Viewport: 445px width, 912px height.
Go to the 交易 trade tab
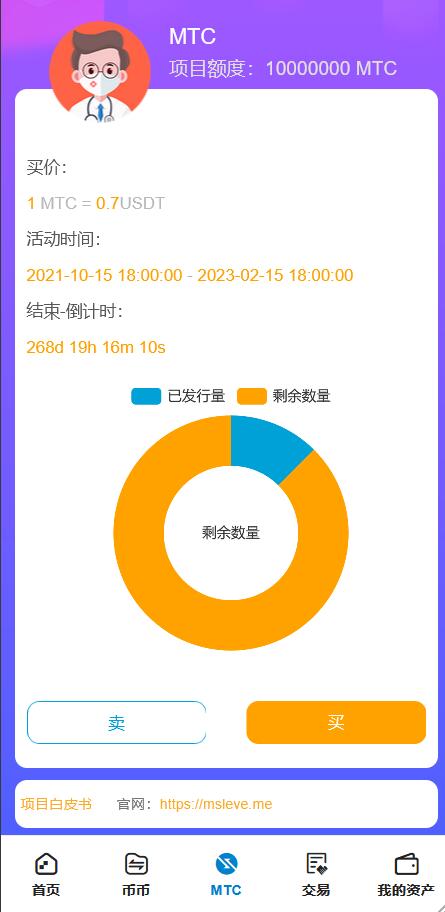(316, 874)
